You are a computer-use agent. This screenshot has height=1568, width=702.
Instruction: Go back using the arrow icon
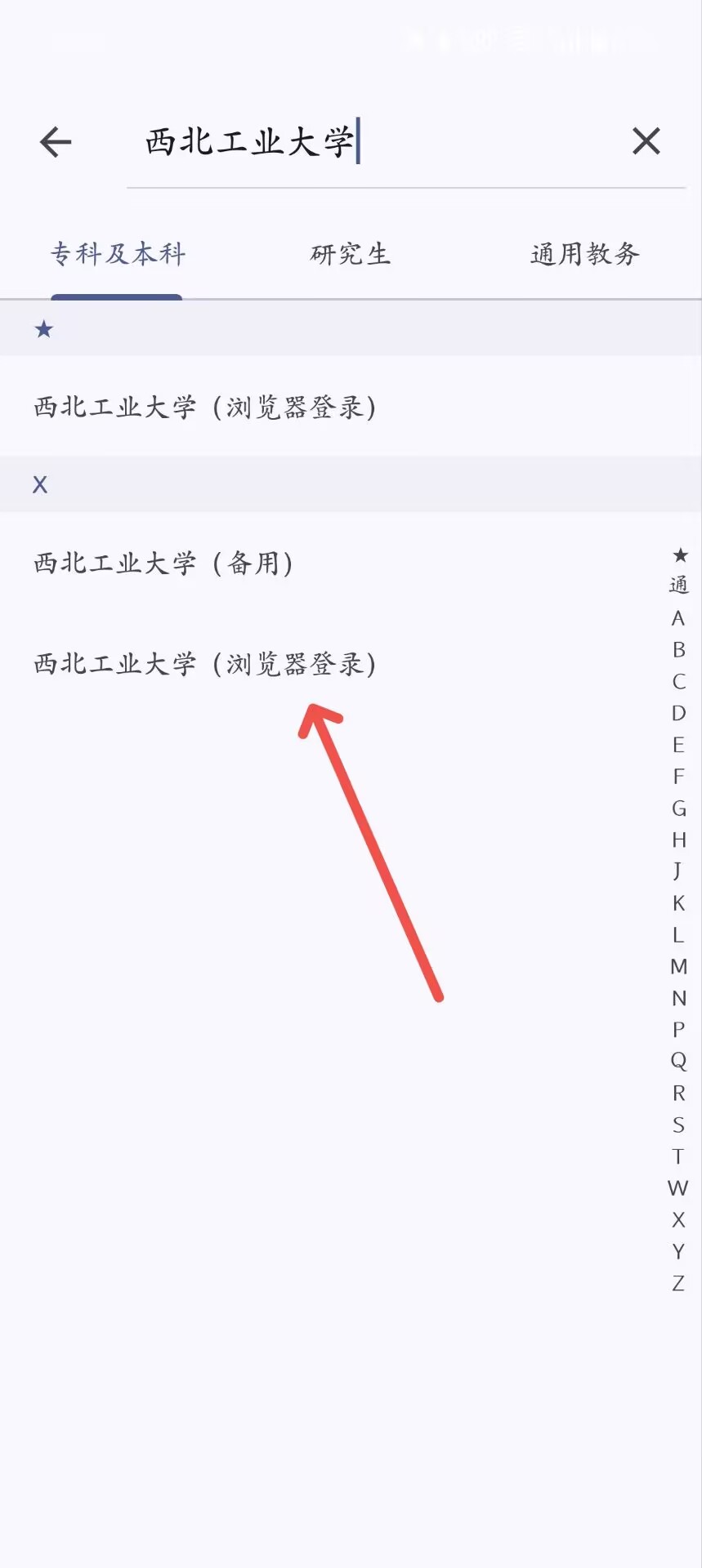(x=56, y=142)
